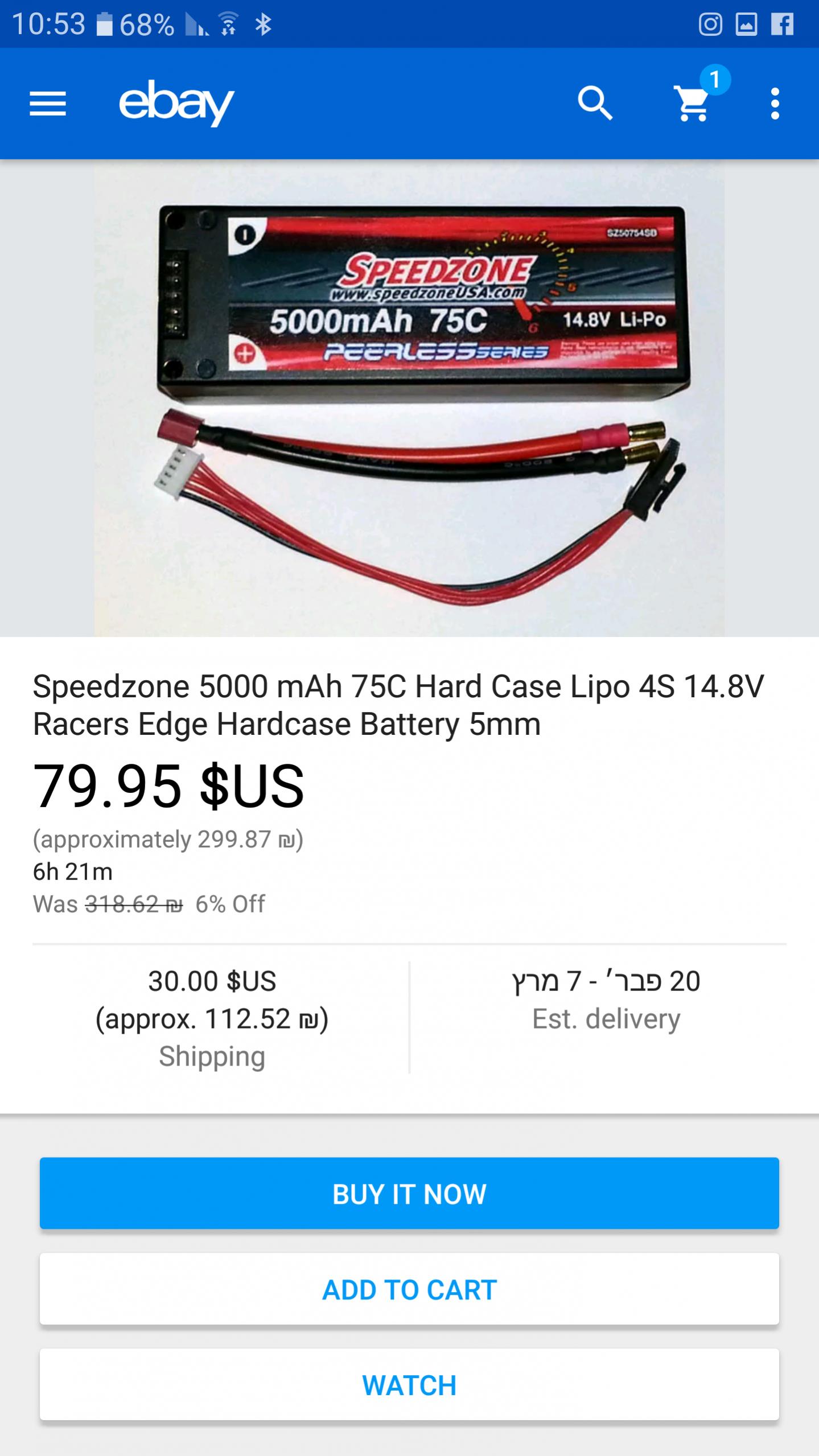This screenshot has height=1456, width=819.
Task: Add the battery to cart
Action: [409, 1289]
